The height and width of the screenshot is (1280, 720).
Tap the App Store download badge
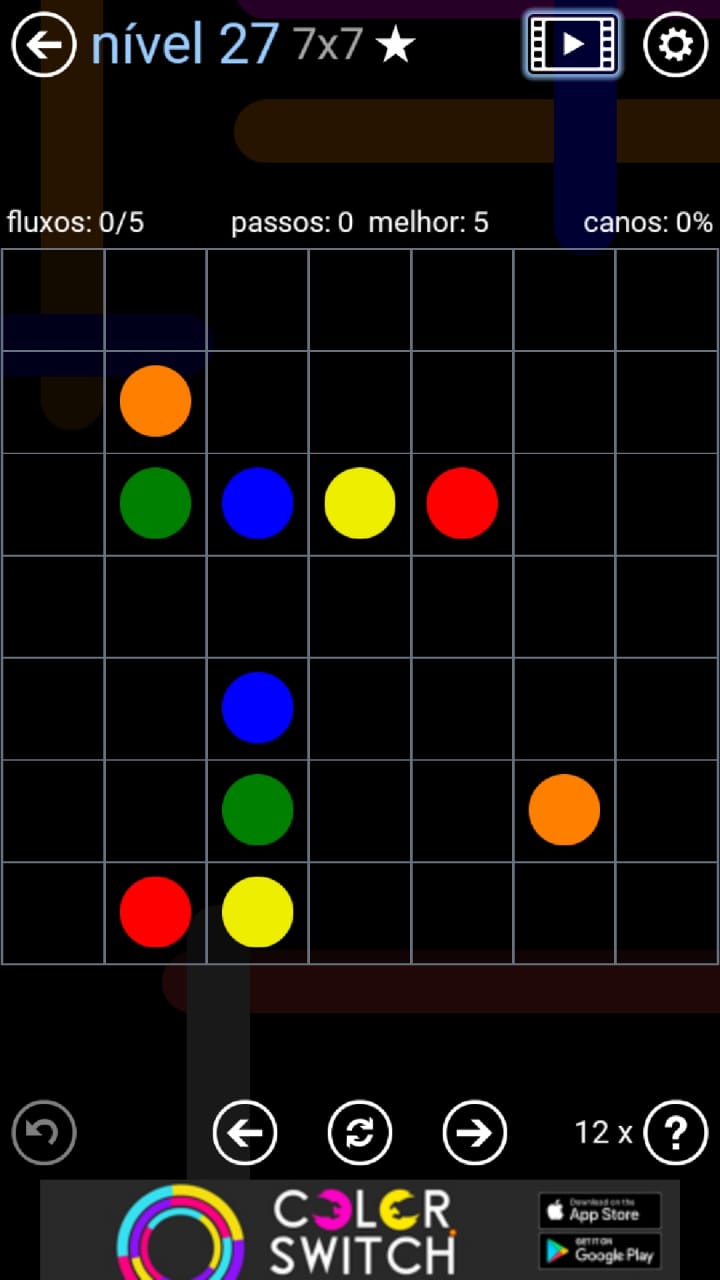click(x=600, y=1211)
